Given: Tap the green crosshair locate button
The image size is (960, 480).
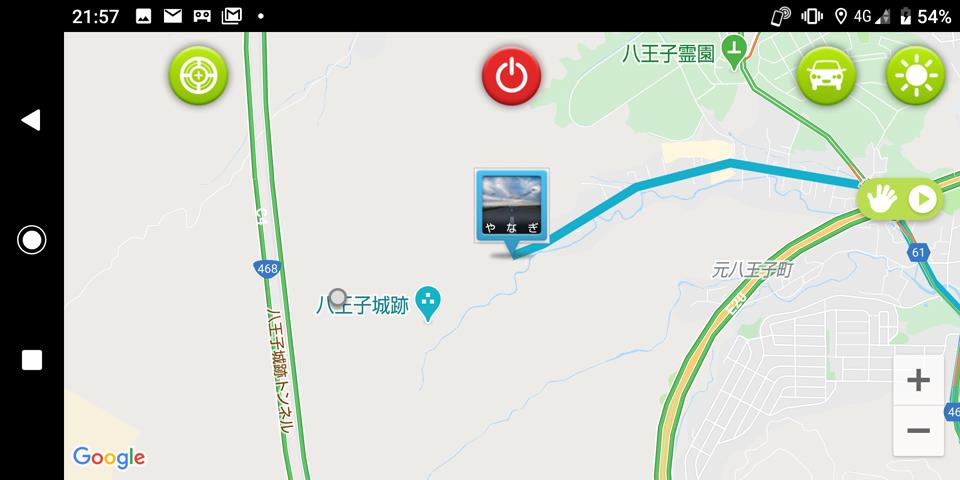Looking at the screenshot, I should pos(198,75).
